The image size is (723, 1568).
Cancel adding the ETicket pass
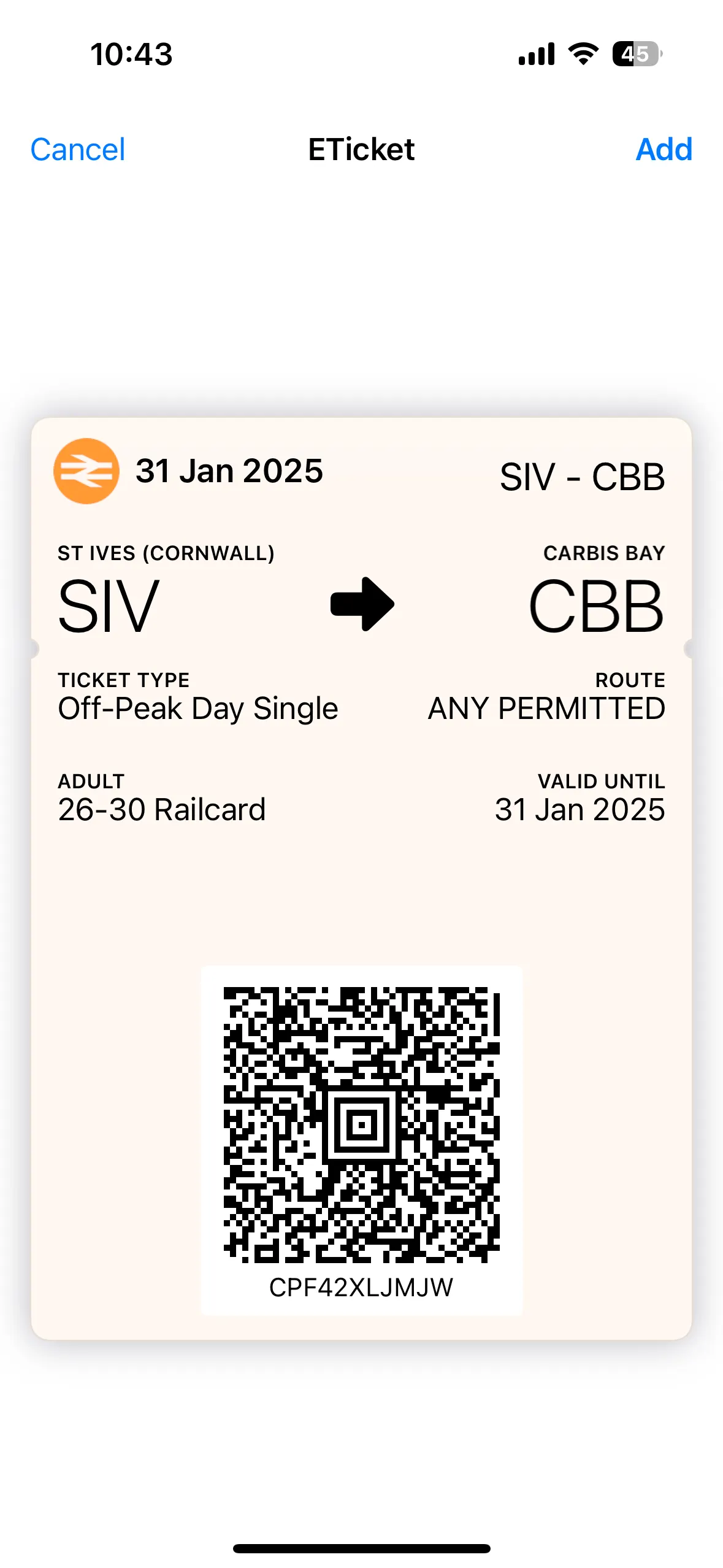78,150
